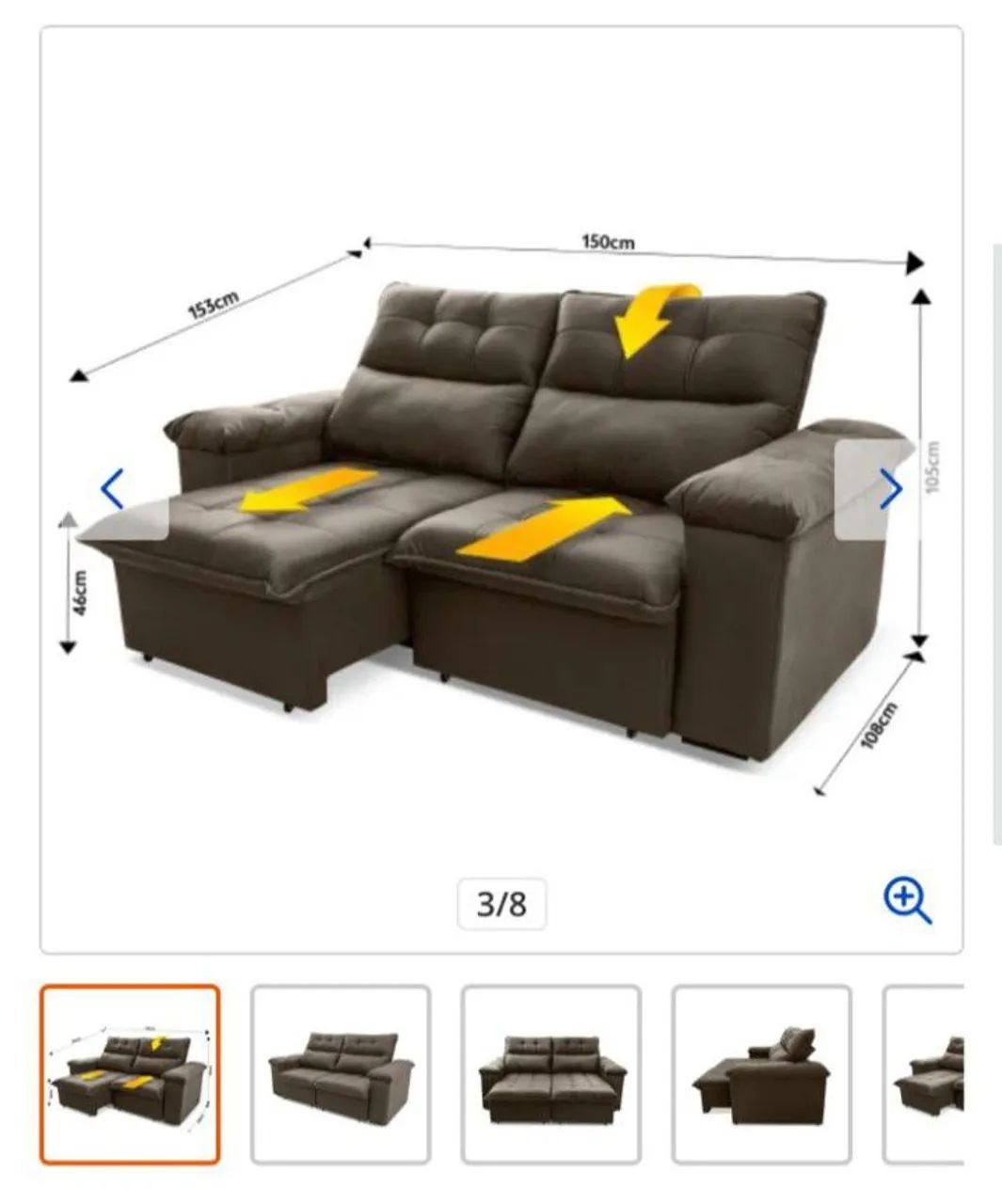Image resolution: width=1002 pixels, height=1204 pixels.
Task: Zoom in with the magnifier icon
Action: coord(907,900)
